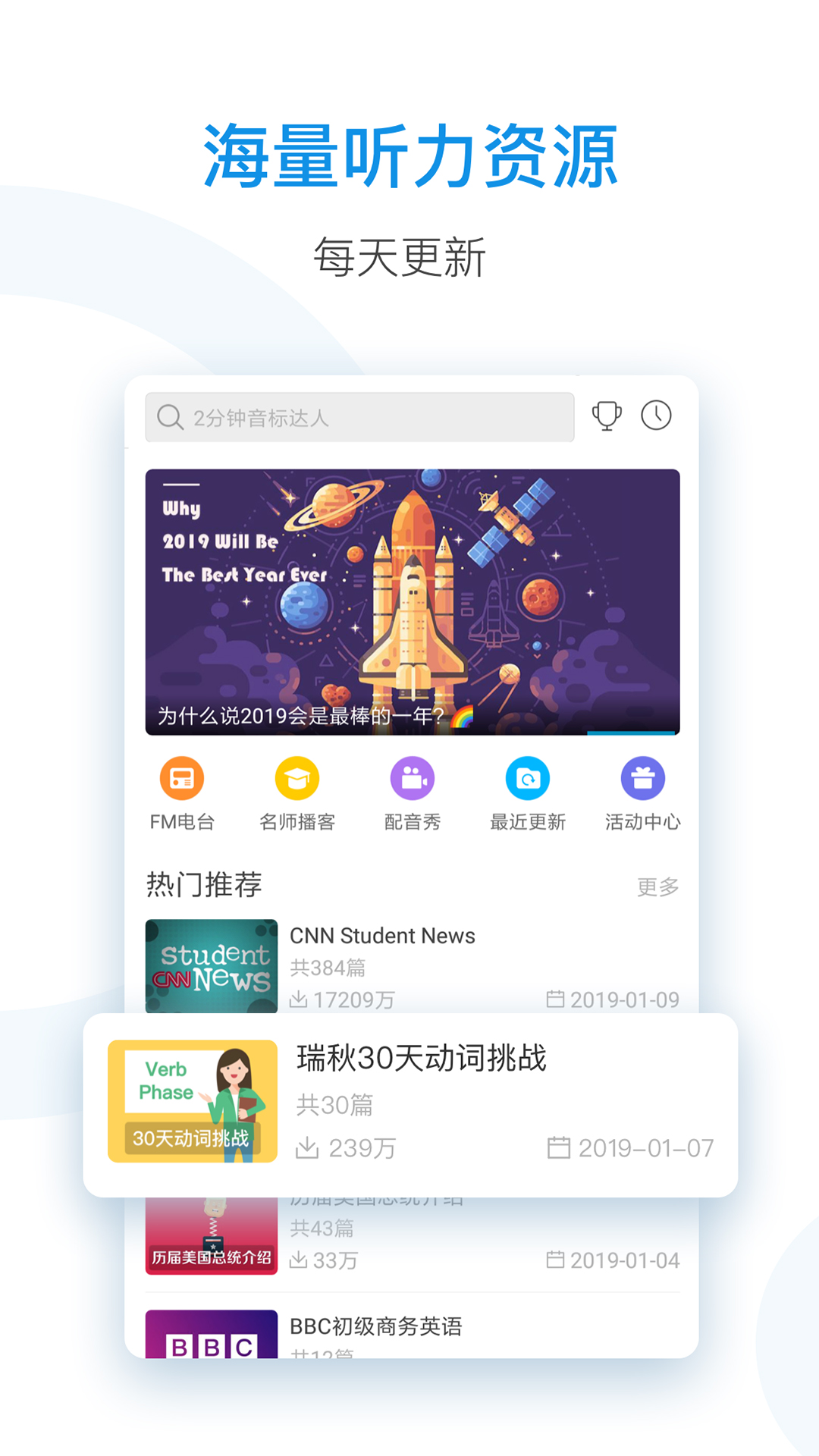Open the trophy leaderboard icon

coord(606,415)
